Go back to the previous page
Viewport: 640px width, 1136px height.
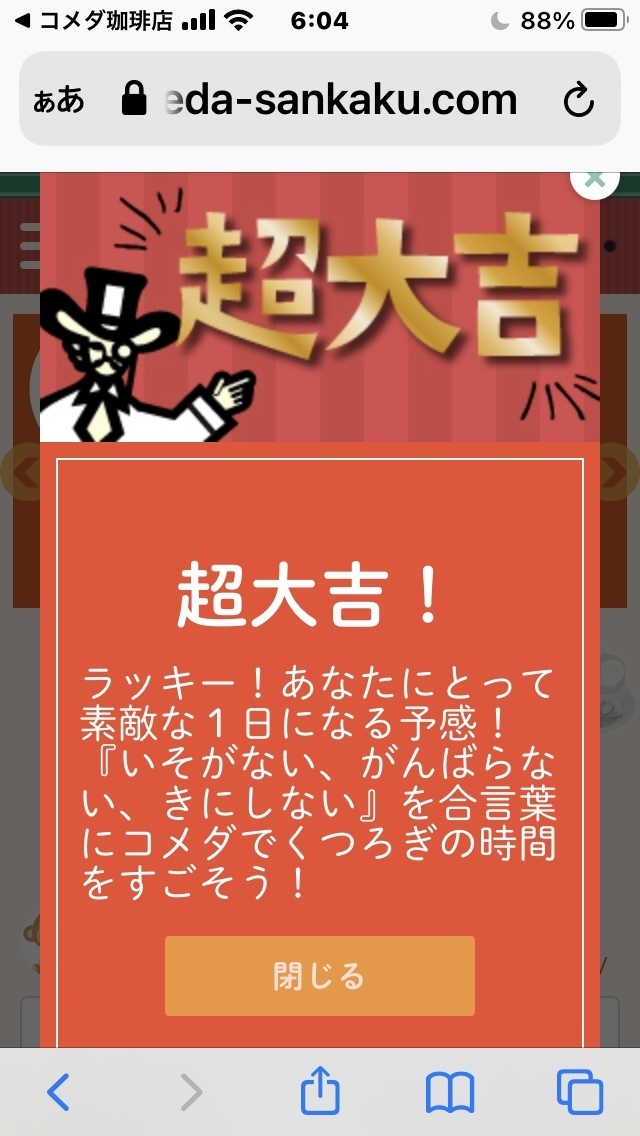coord(59,1091)
